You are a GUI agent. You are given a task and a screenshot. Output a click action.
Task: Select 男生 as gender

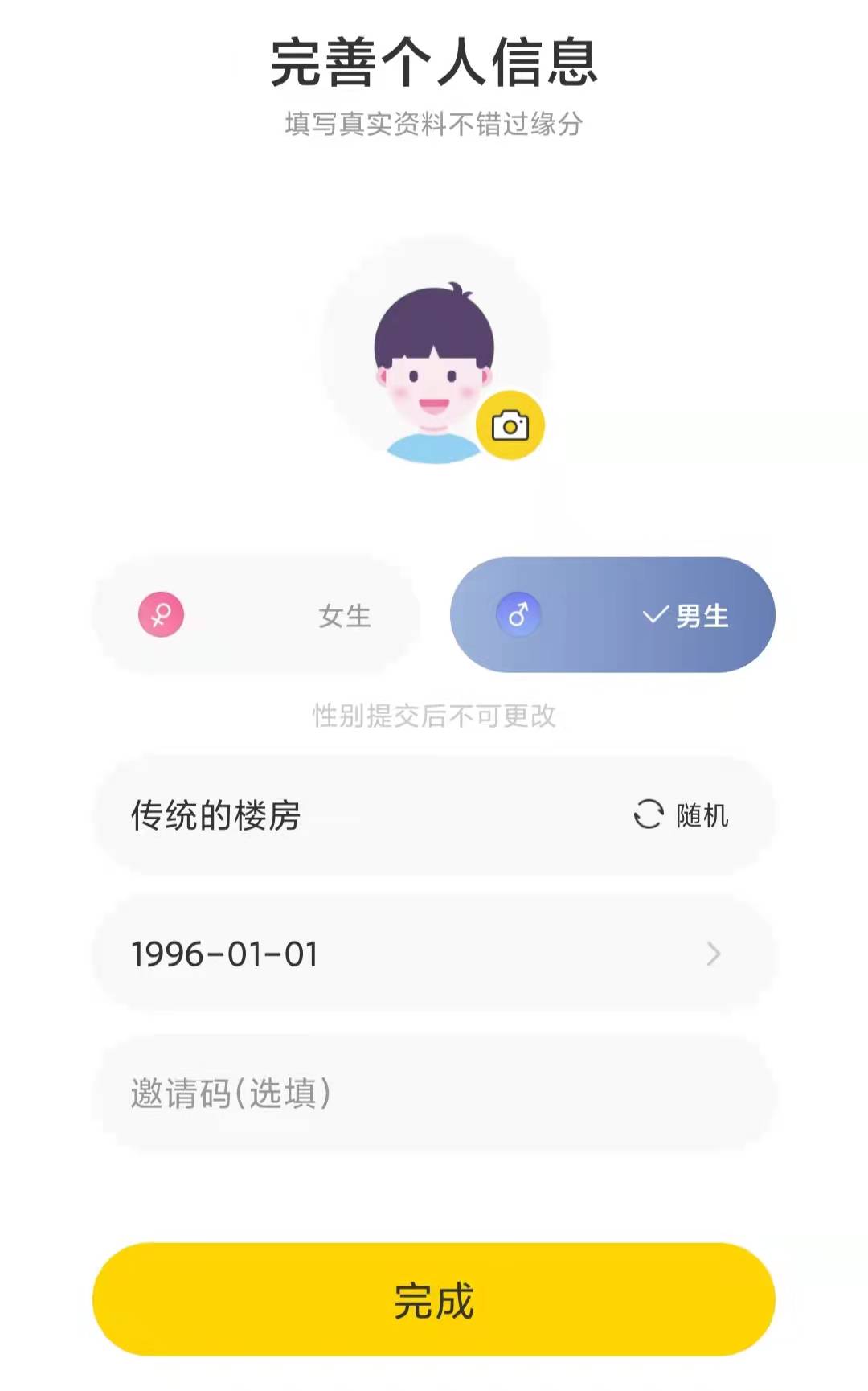pyautogui.click(x=612, y=615)
